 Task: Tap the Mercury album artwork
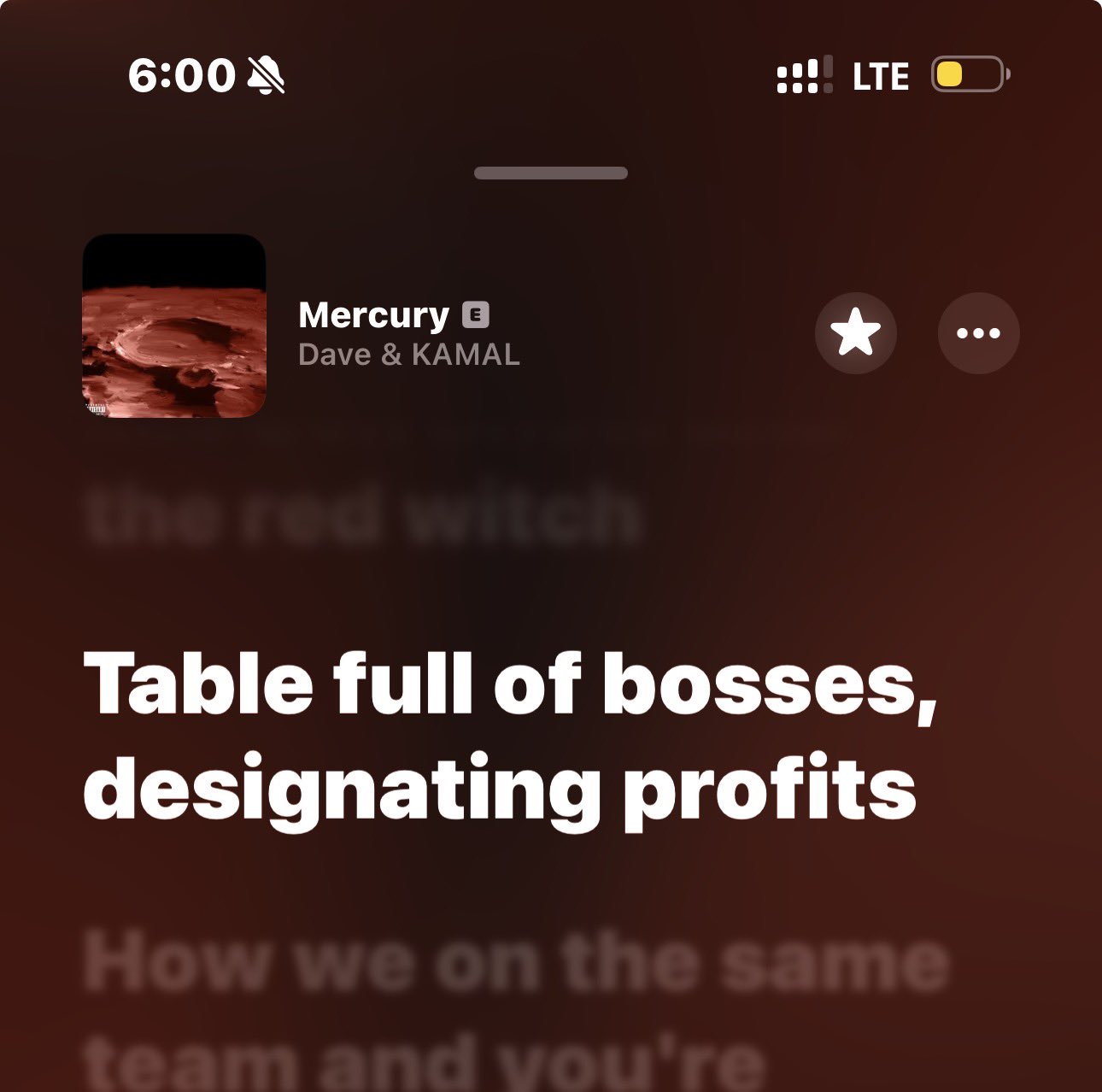(x=174, y=326)
